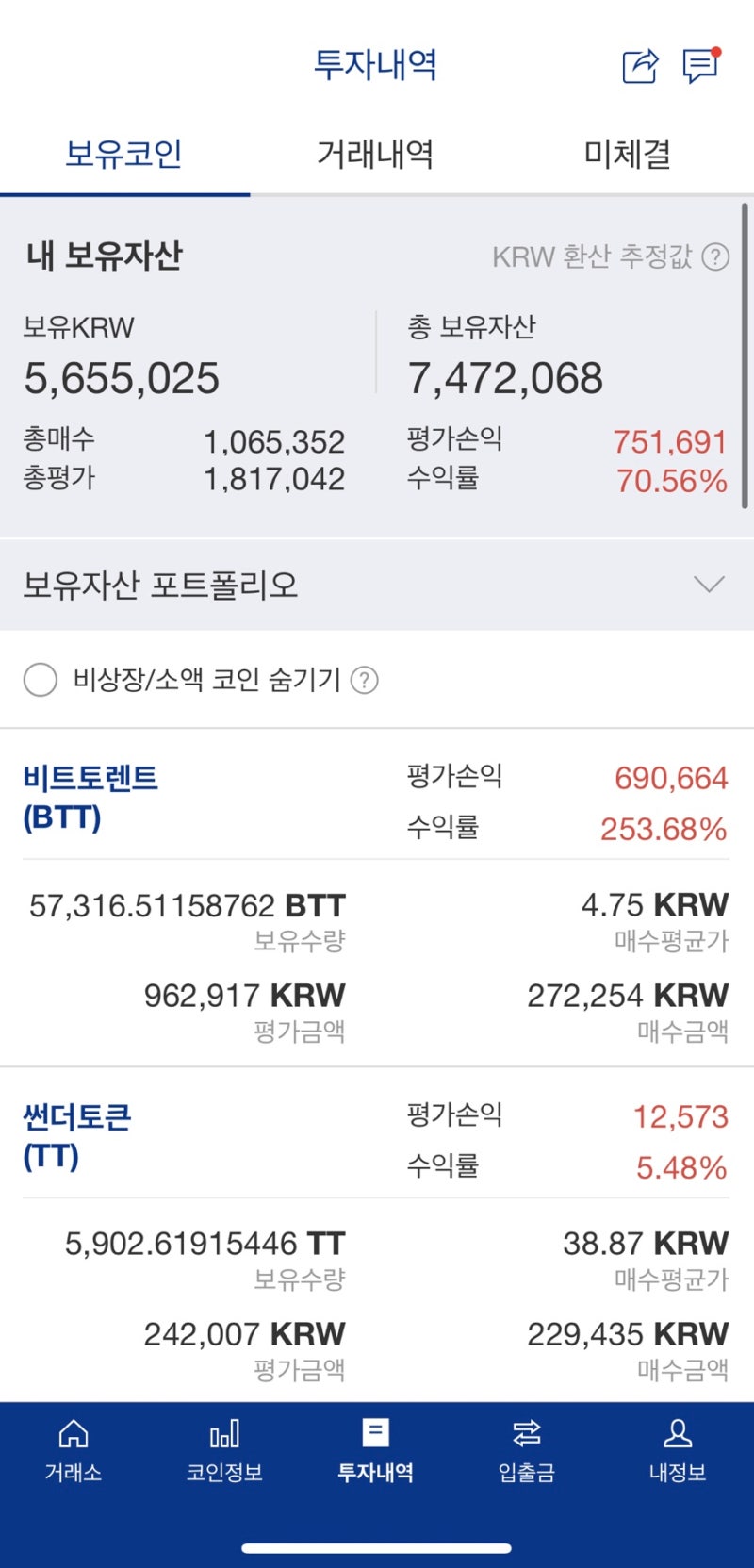
Task: Open the 비트토렌트 (BTT) coin detail
Action: pos(91,797)
